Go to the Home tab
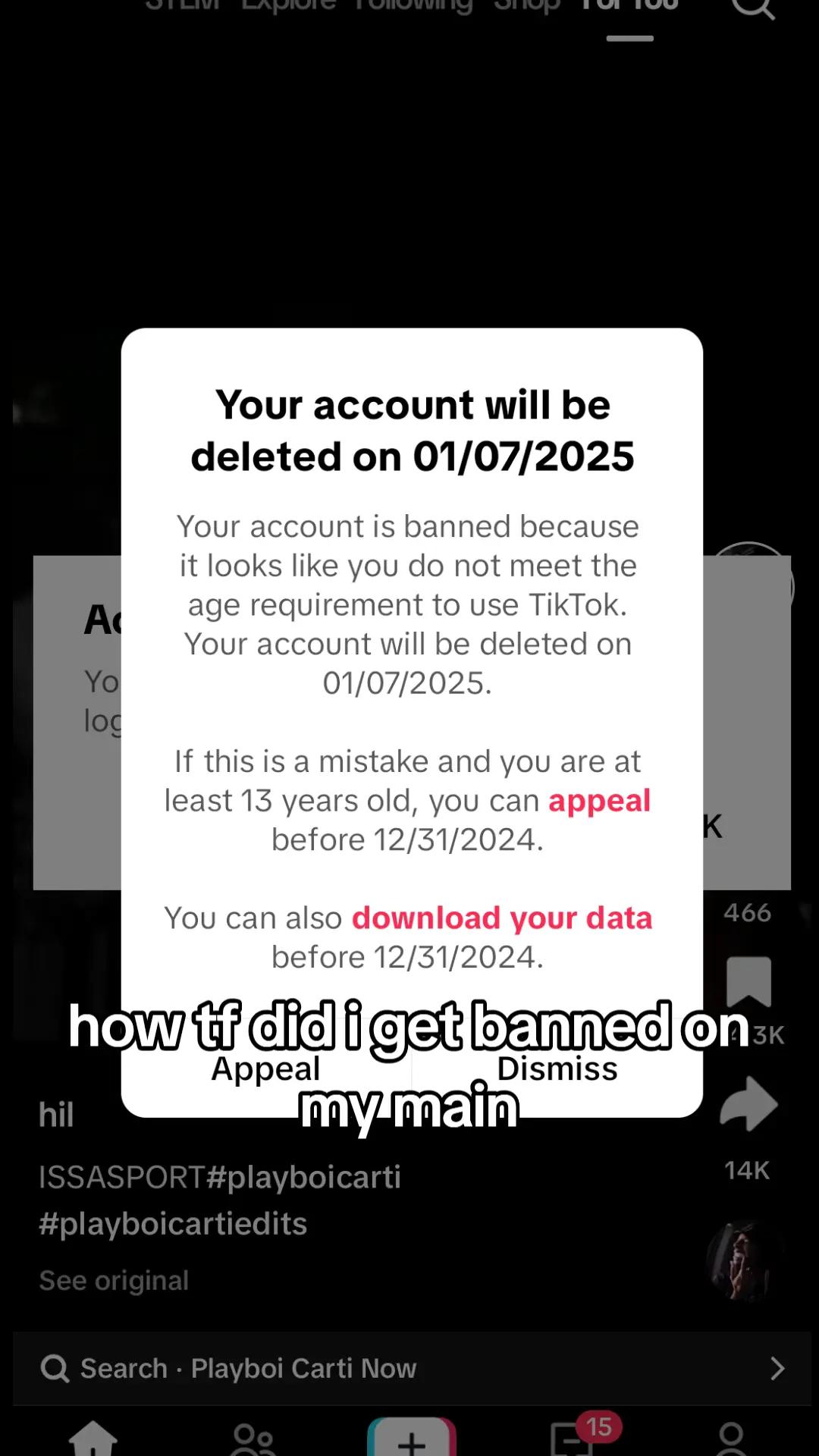This screenshot has width=819, height=1456. pyautogui.click(x=93, y=1438)
